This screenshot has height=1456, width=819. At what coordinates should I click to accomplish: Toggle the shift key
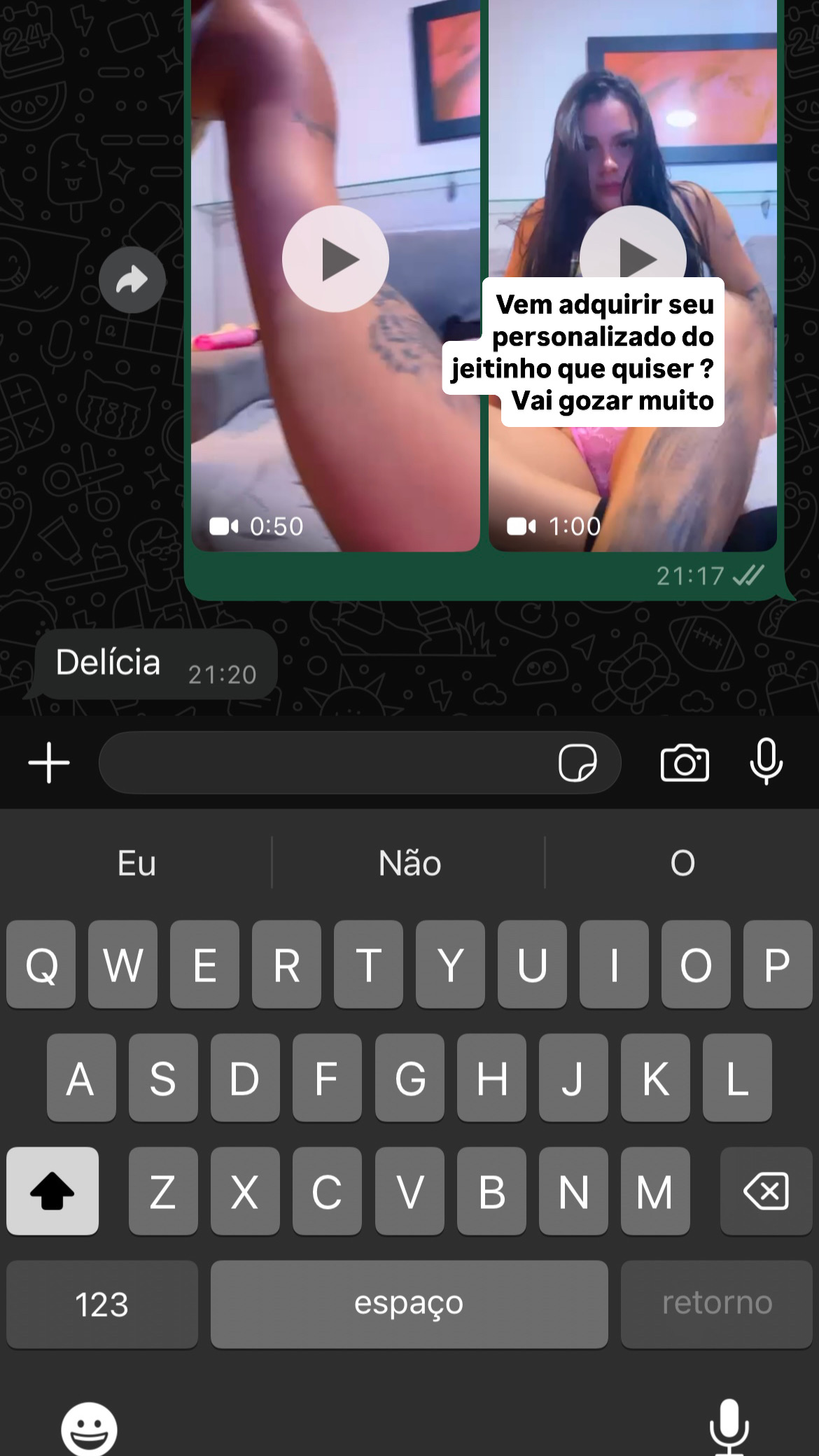52,1191
